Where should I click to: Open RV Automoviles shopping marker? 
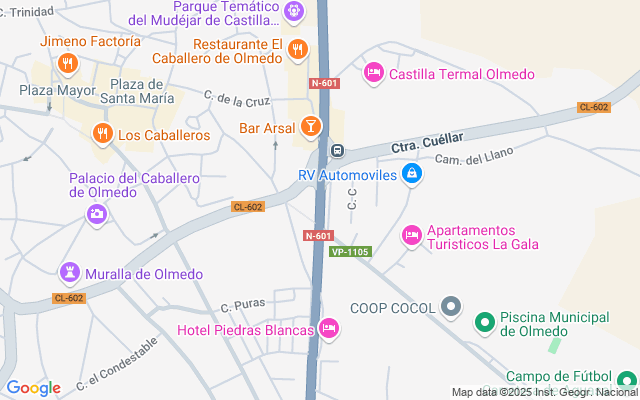(412, 174)
